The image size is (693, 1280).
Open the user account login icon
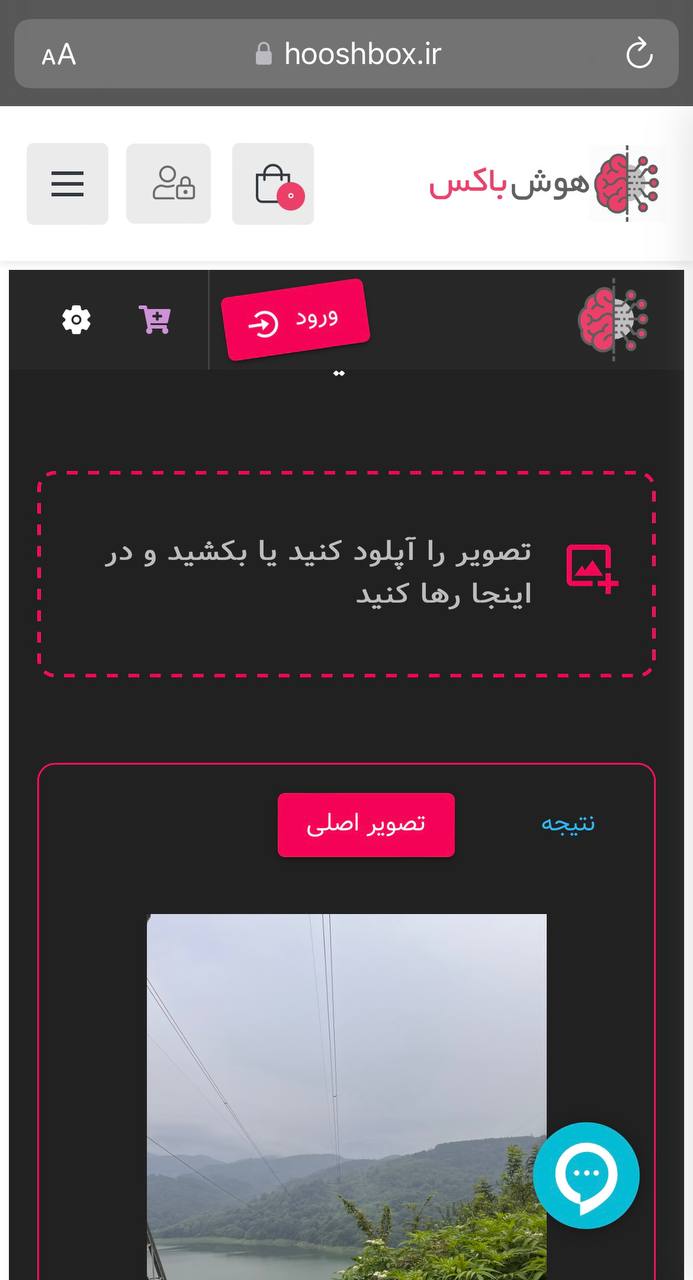(x=169, y=184)
